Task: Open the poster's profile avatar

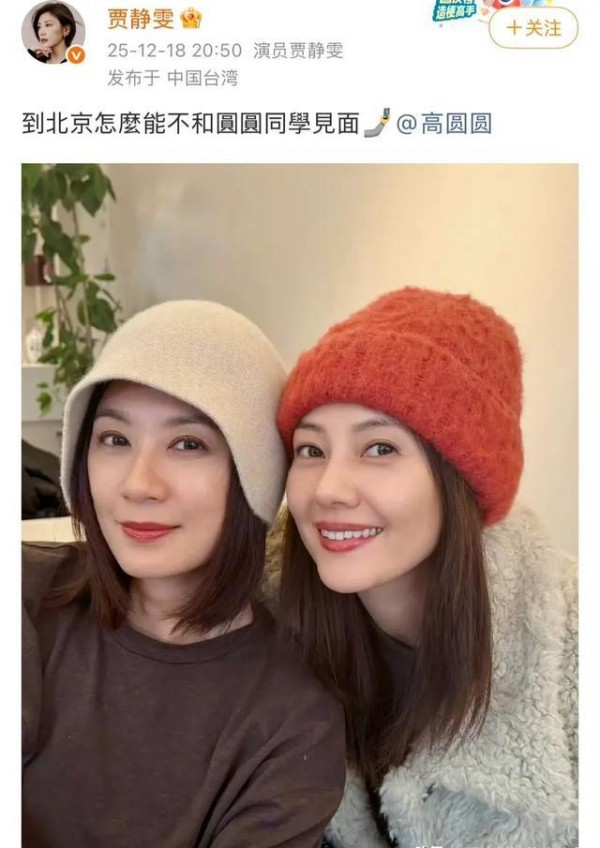Action: [53, 32]
